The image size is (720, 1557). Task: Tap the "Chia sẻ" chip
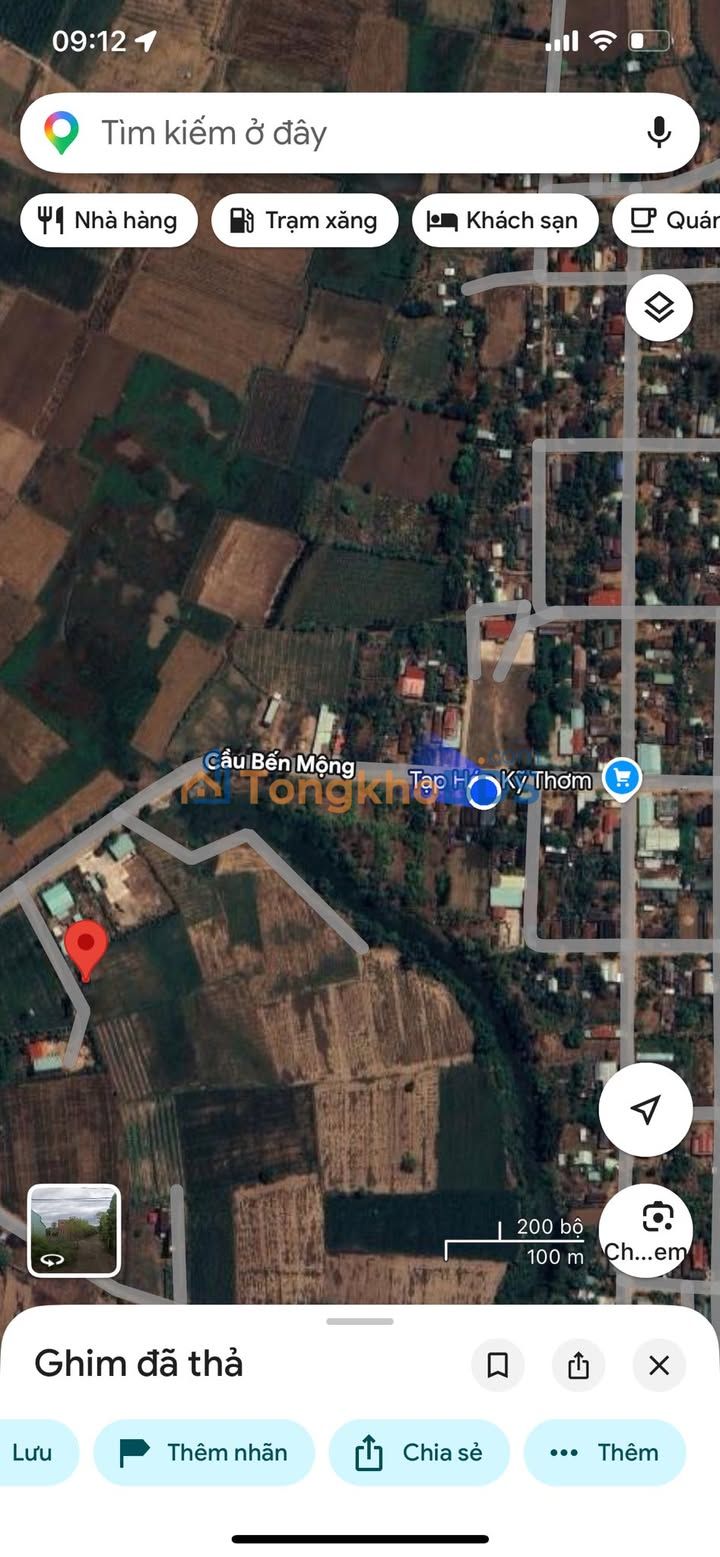[x=419, y=1452]
